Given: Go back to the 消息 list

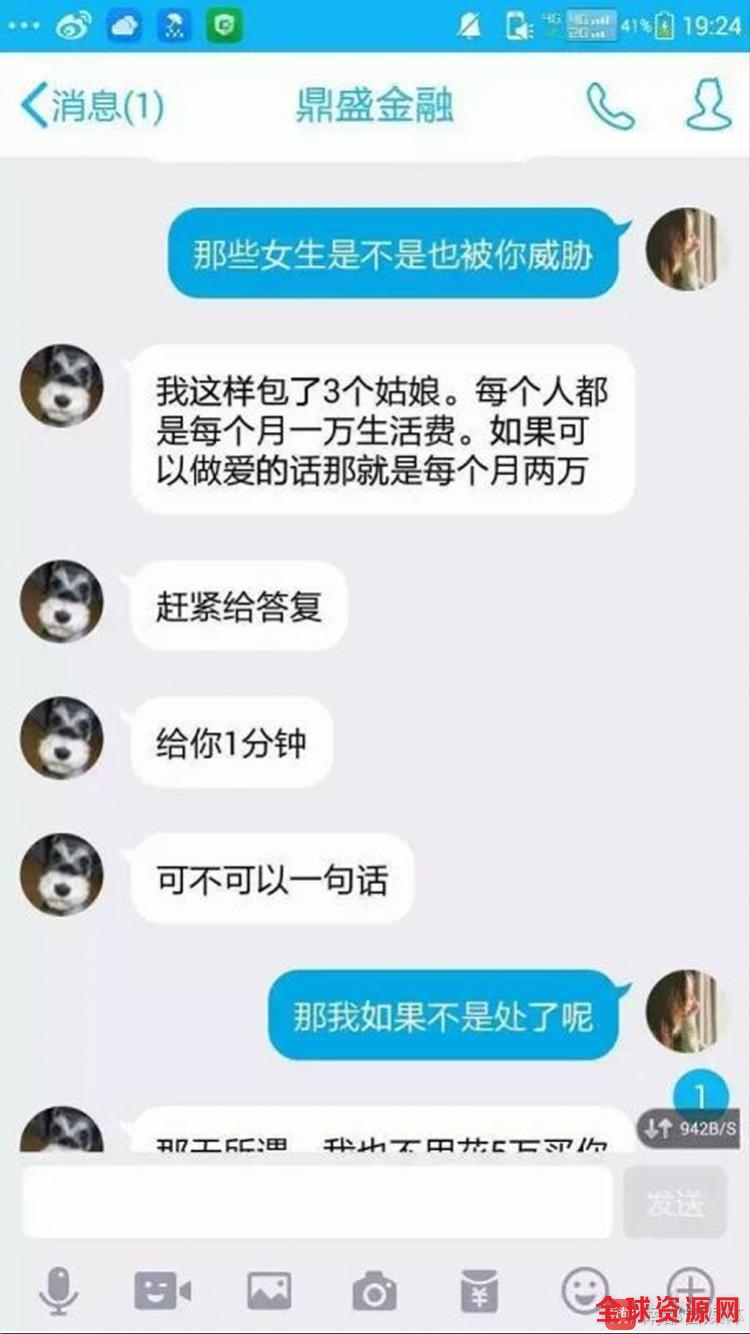Looking at the screenshot, I should click(x=90, y=106).
